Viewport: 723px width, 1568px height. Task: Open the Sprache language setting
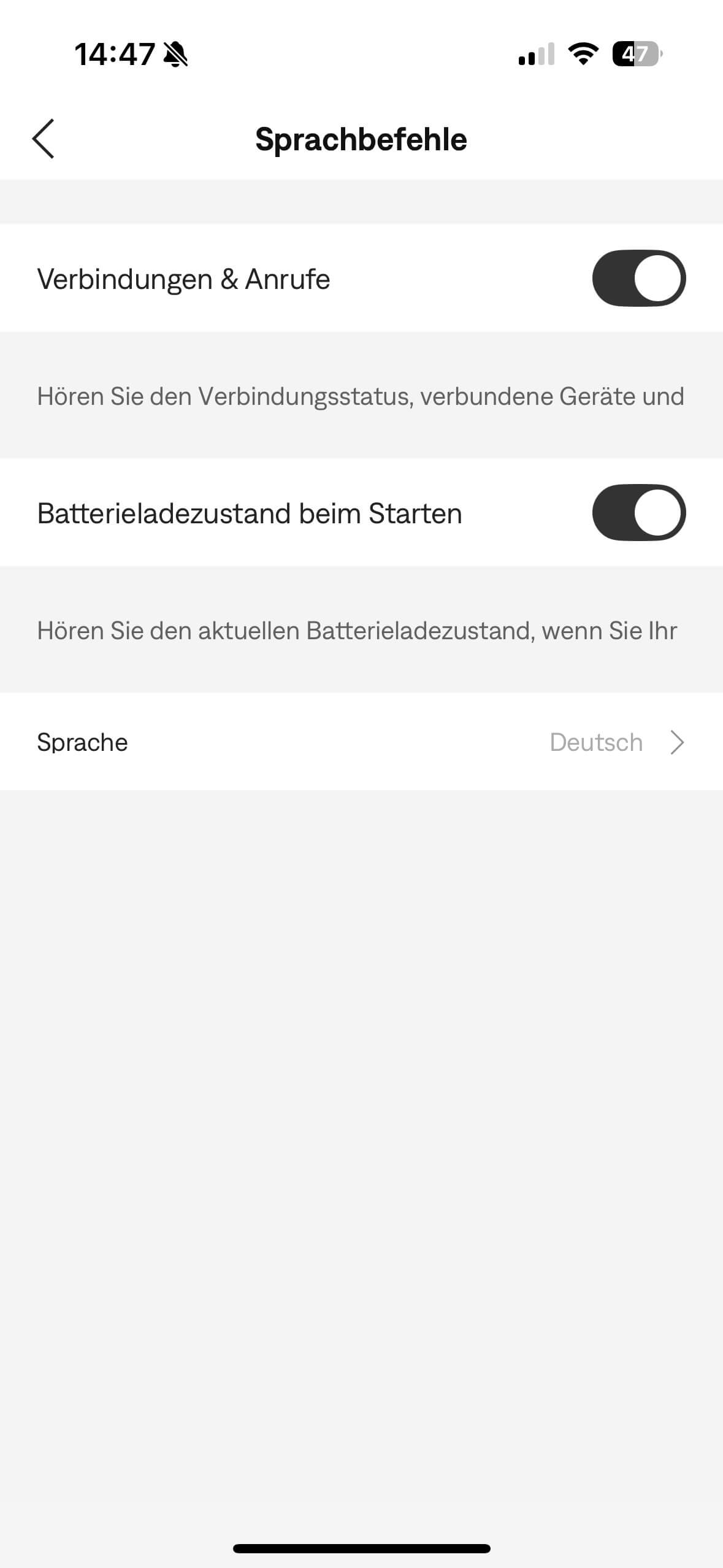tap(361, 742)
